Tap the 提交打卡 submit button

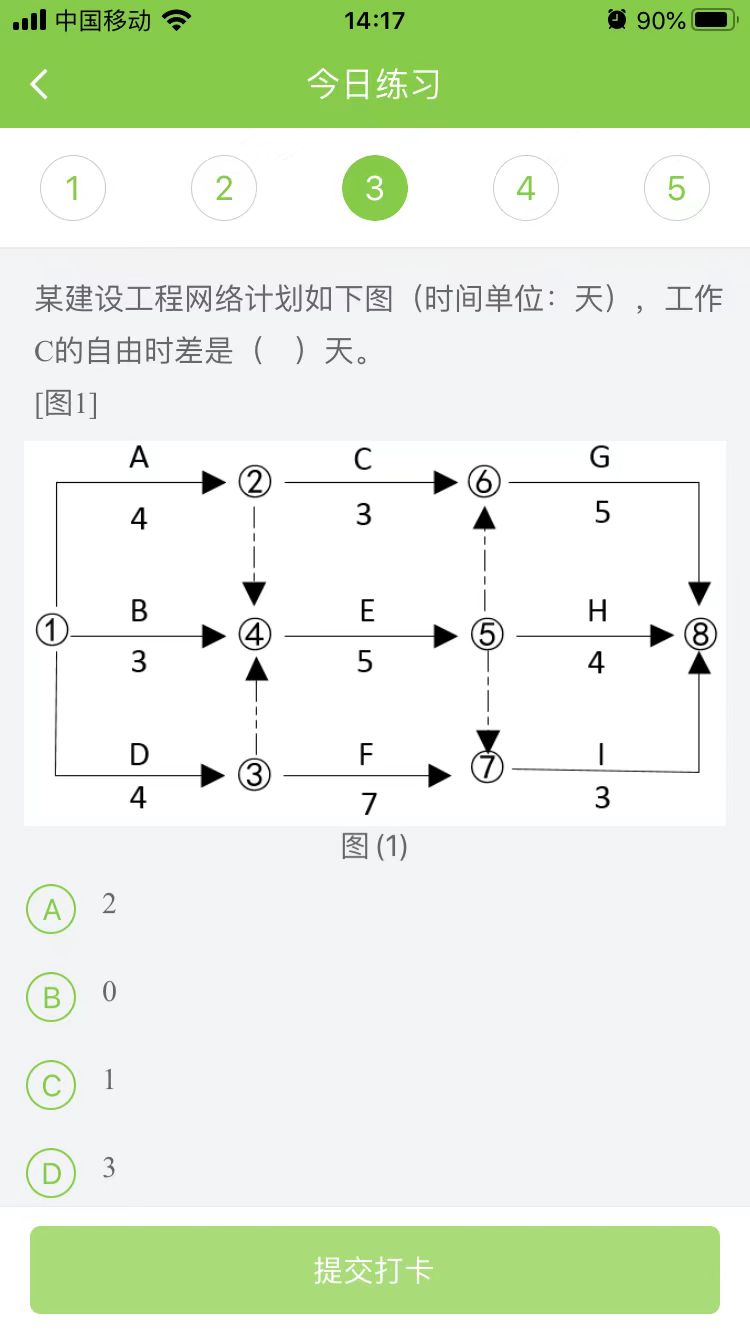coord(375,1270)
